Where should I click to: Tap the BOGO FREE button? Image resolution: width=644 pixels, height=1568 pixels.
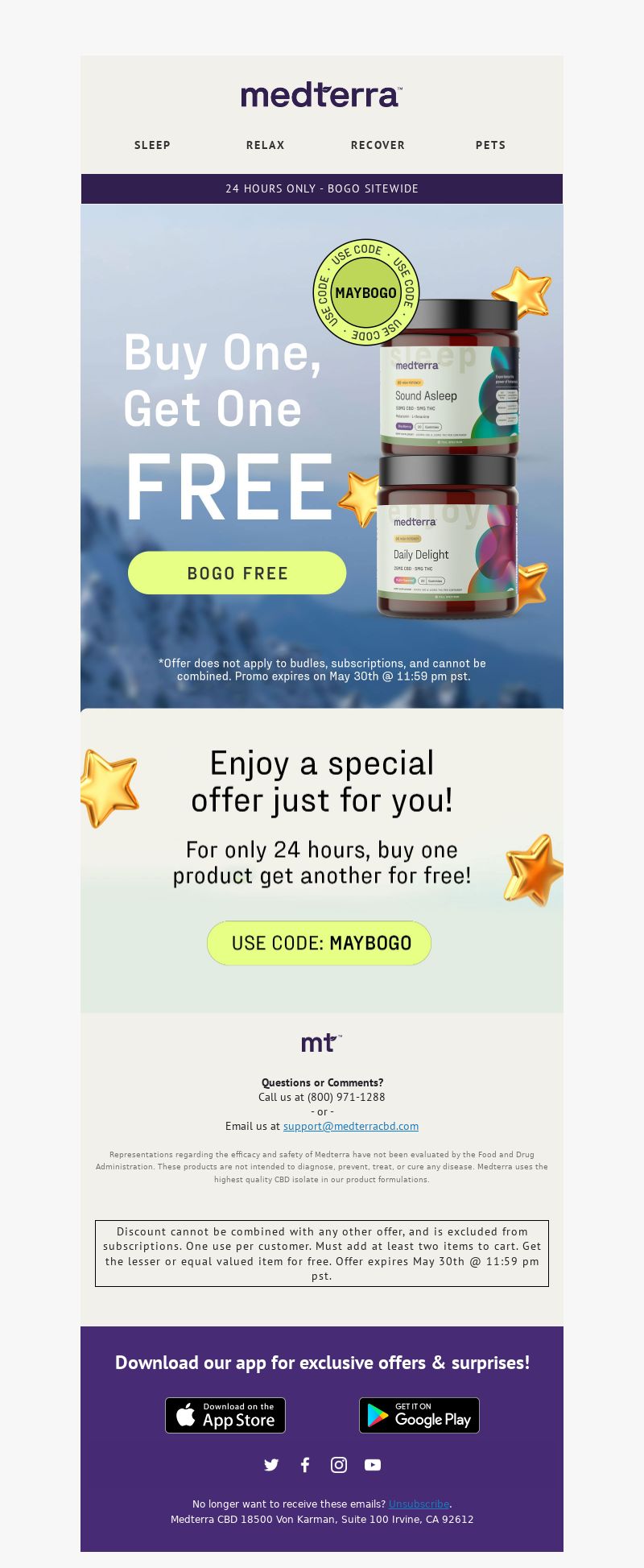tap(237, 573)
